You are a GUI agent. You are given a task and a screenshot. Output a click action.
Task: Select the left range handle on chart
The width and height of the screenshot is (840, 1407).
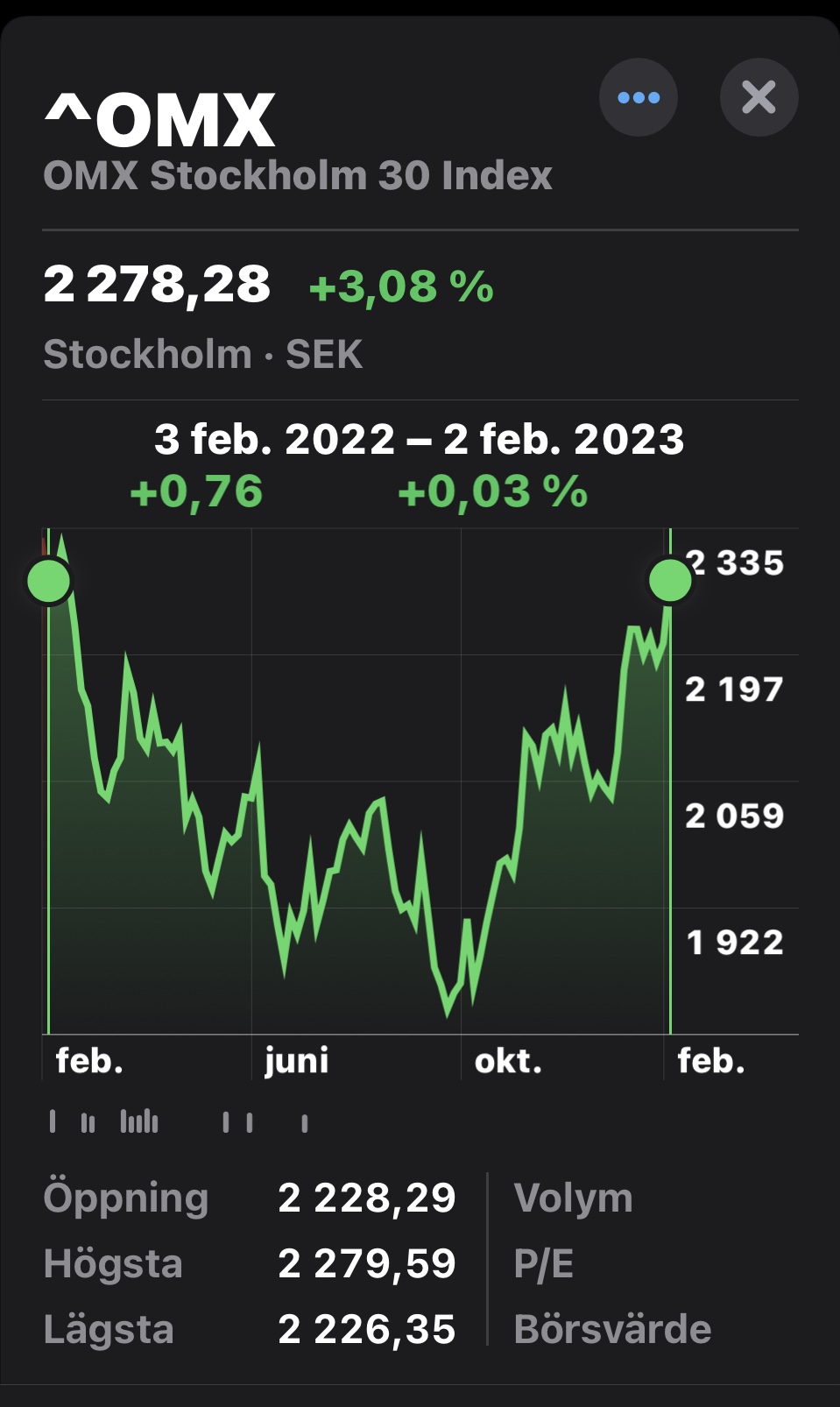click(49, 580)
